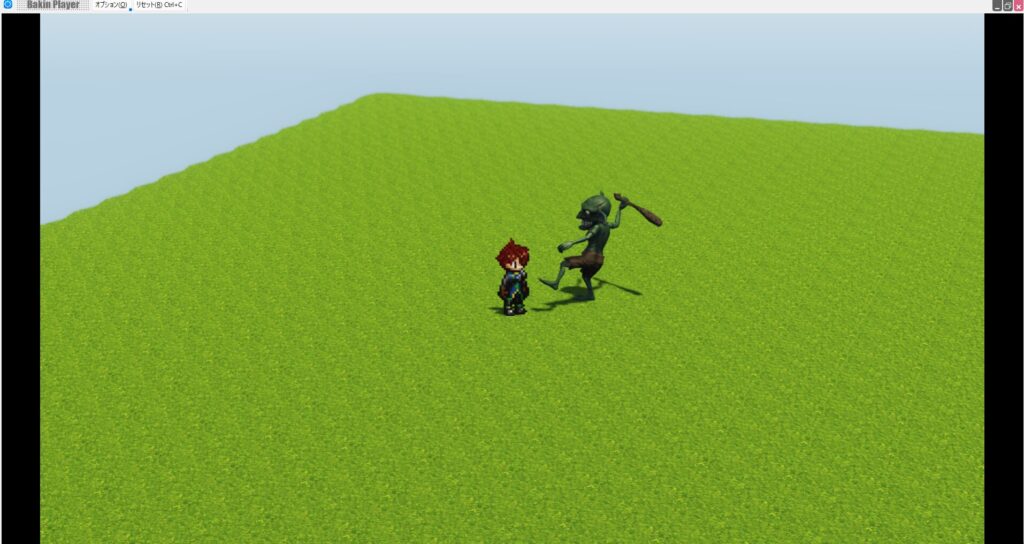Open the オプション(O) options menu
The image size is (1024, 544).
pyautogui.click(x=110, y=5)
